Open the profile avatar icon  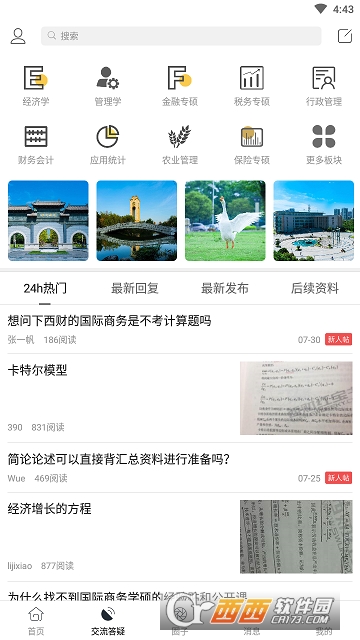pos(18,36)
